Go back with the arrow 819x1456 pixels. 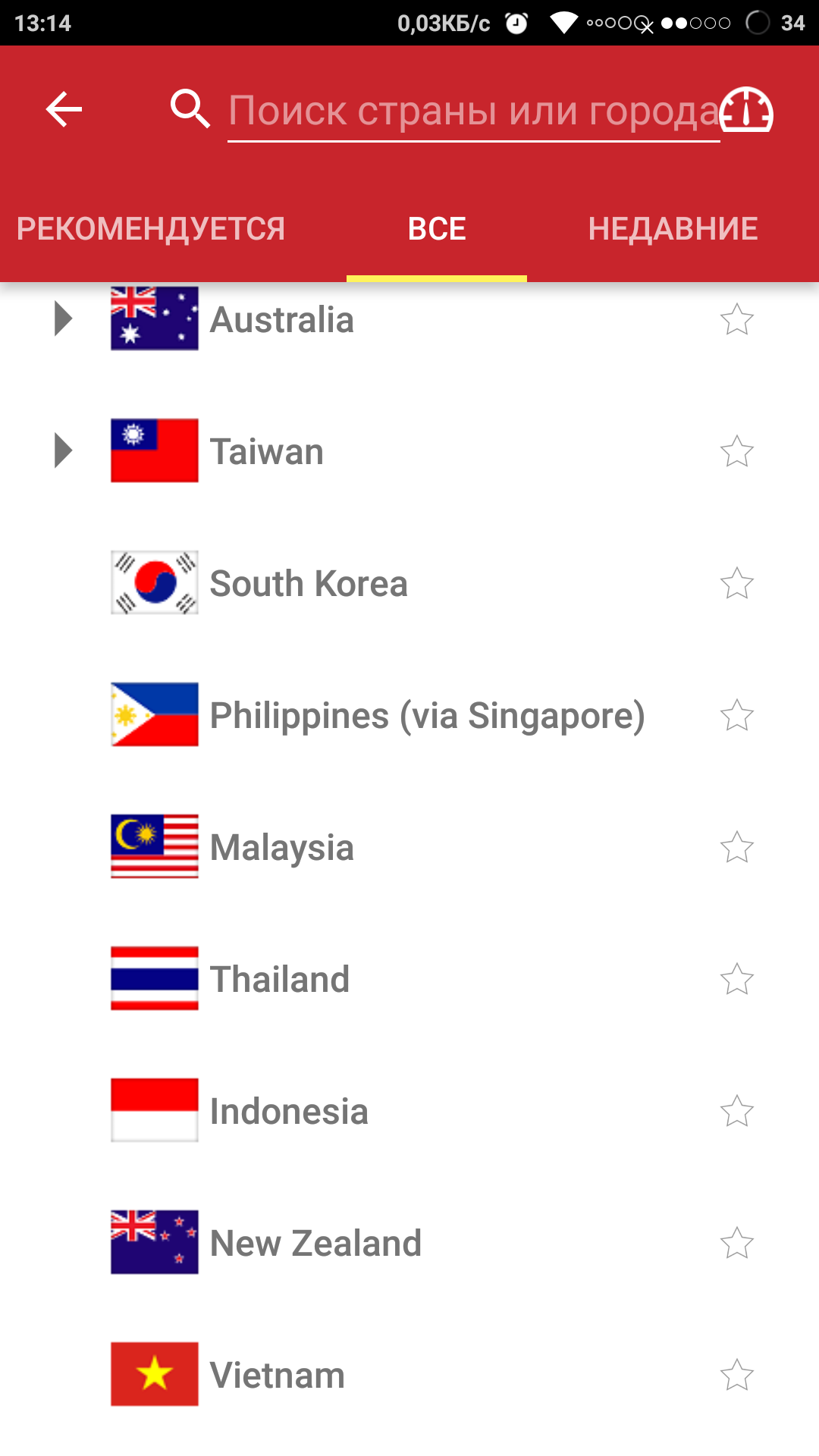point(64,110)
